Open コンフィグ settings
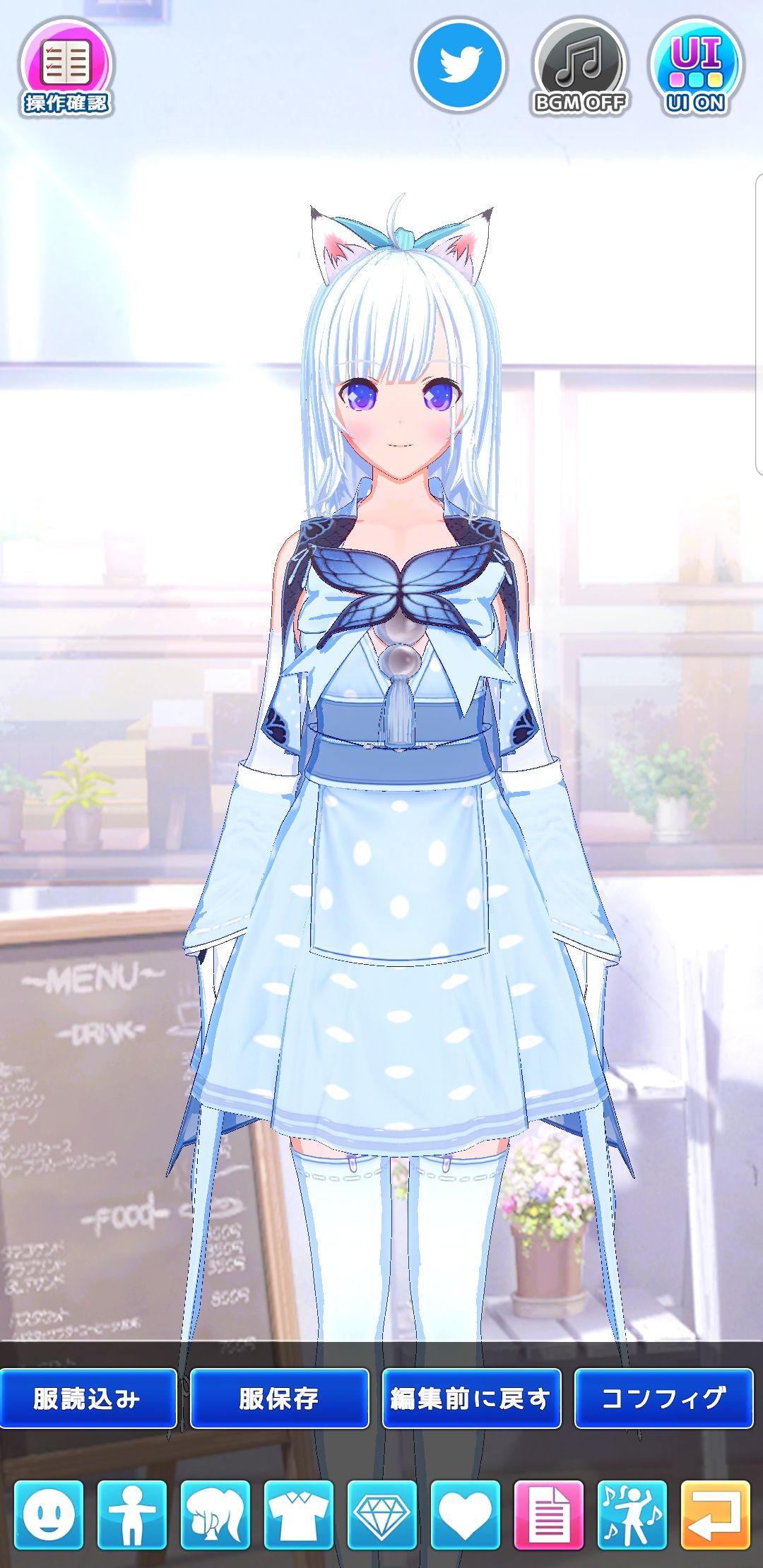 pyautogui.click(x=663, y=1398)
